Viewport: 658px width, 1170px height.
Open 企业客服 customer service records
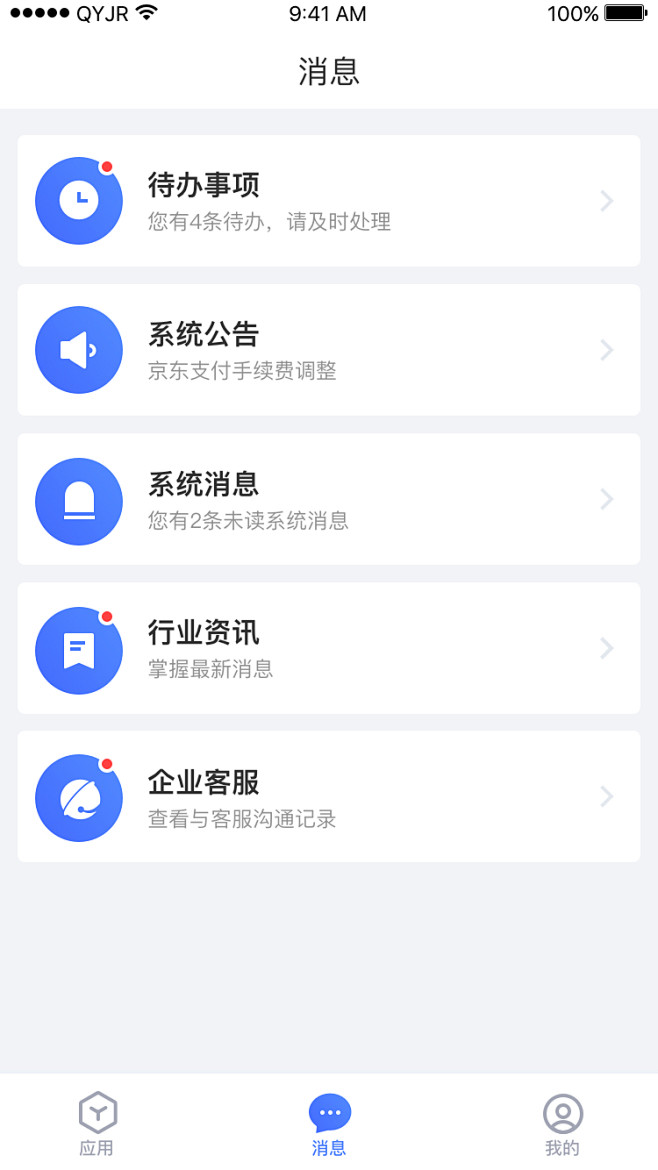328,797
